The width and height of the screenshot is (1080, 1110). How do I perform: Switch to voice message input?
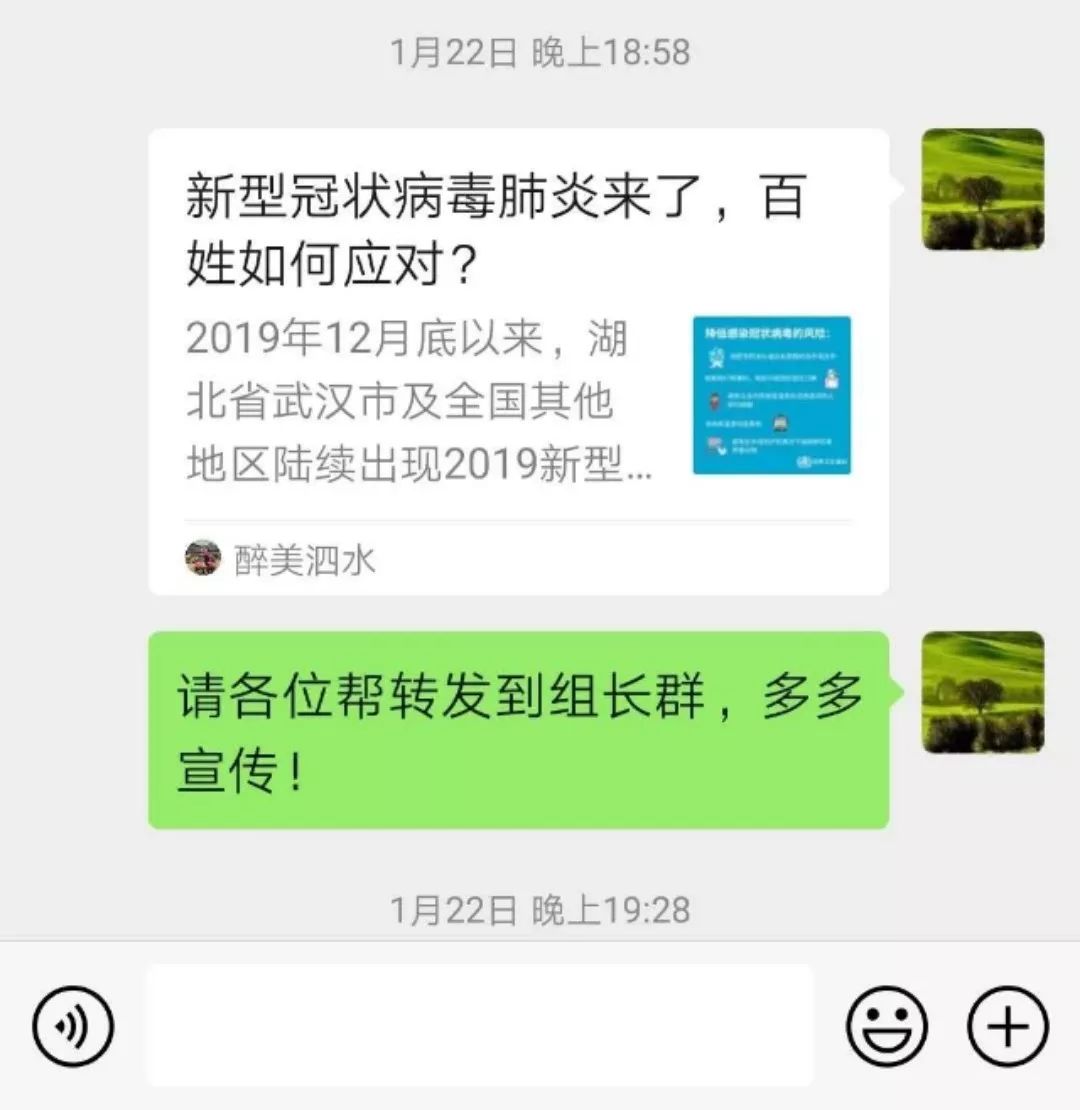[x=72, y=1026]
